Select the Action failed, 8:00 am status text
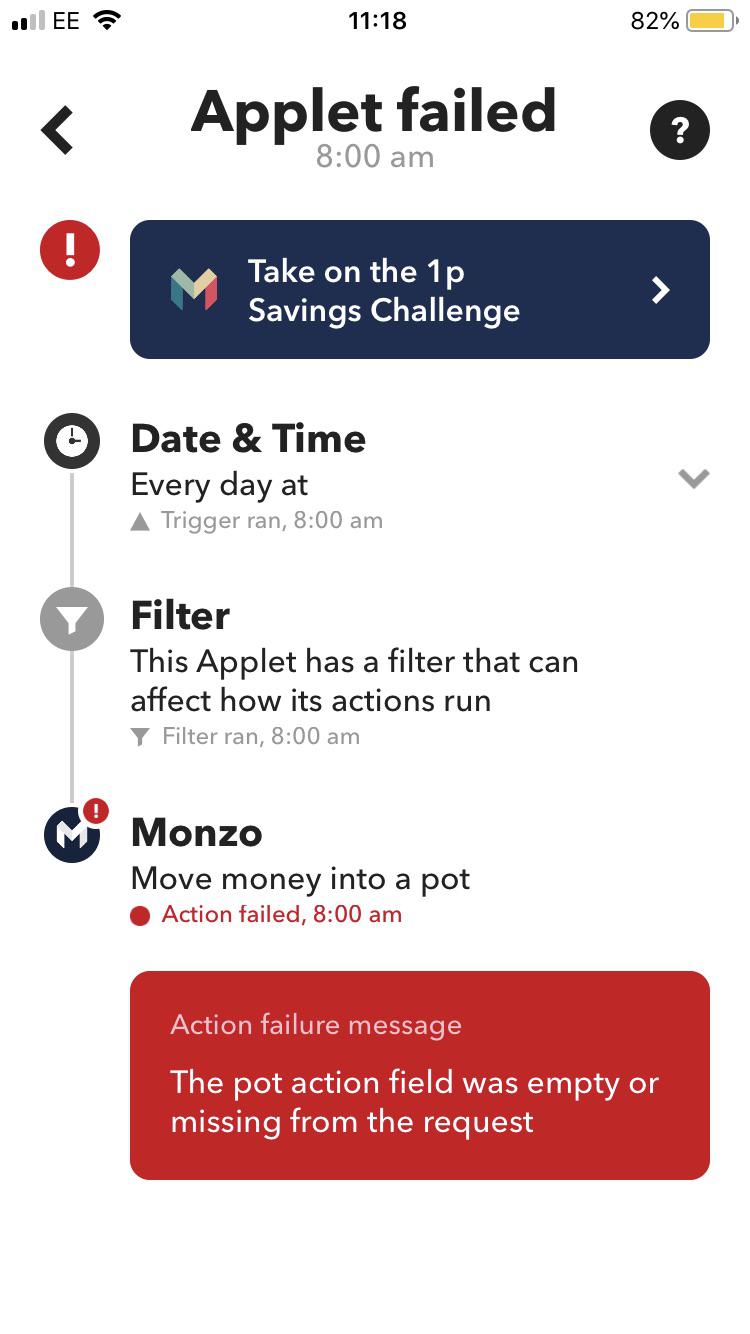750x1334 pixels. pyautogui.click(x=280, y=913)
